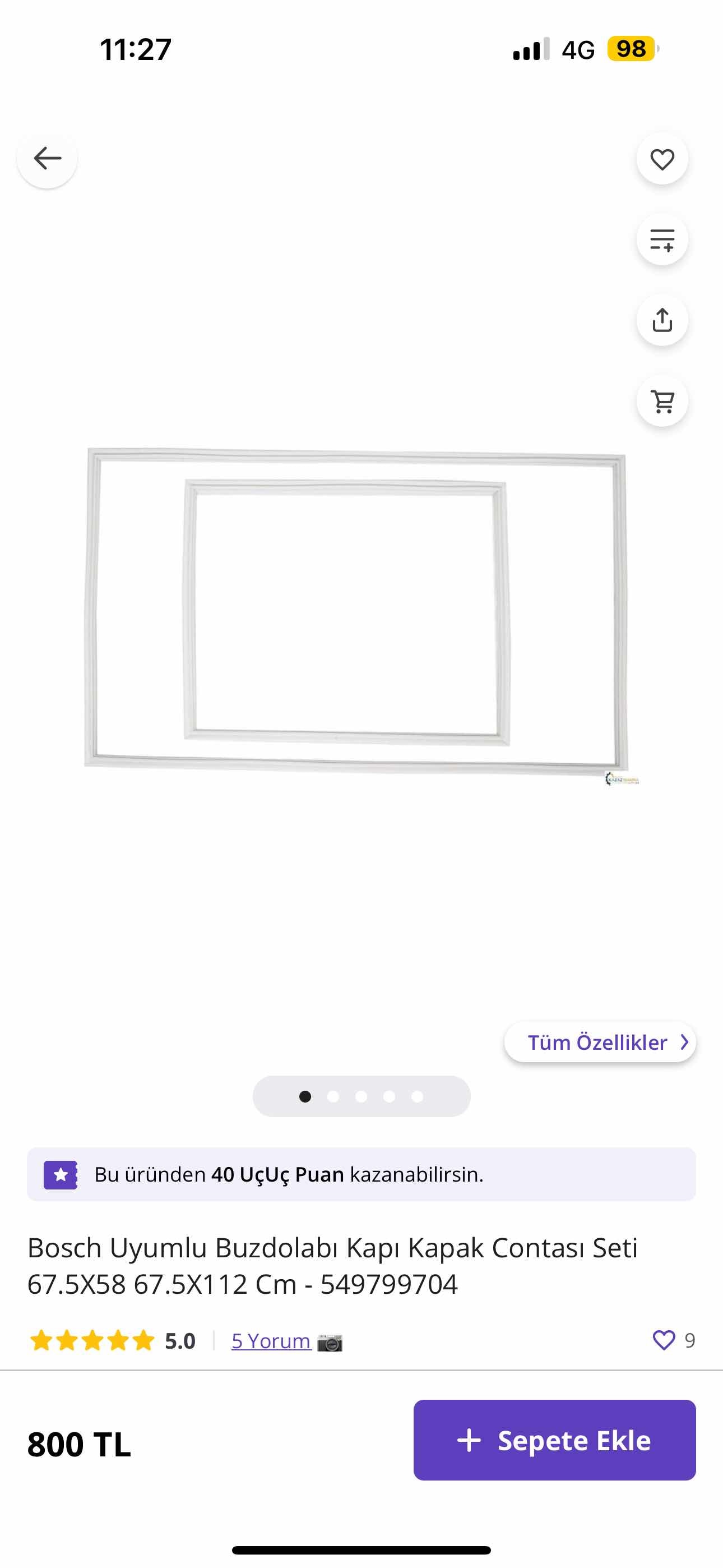Open the shopping cart
Viewport: 723px width, 1568px height.
coord(662,401)
